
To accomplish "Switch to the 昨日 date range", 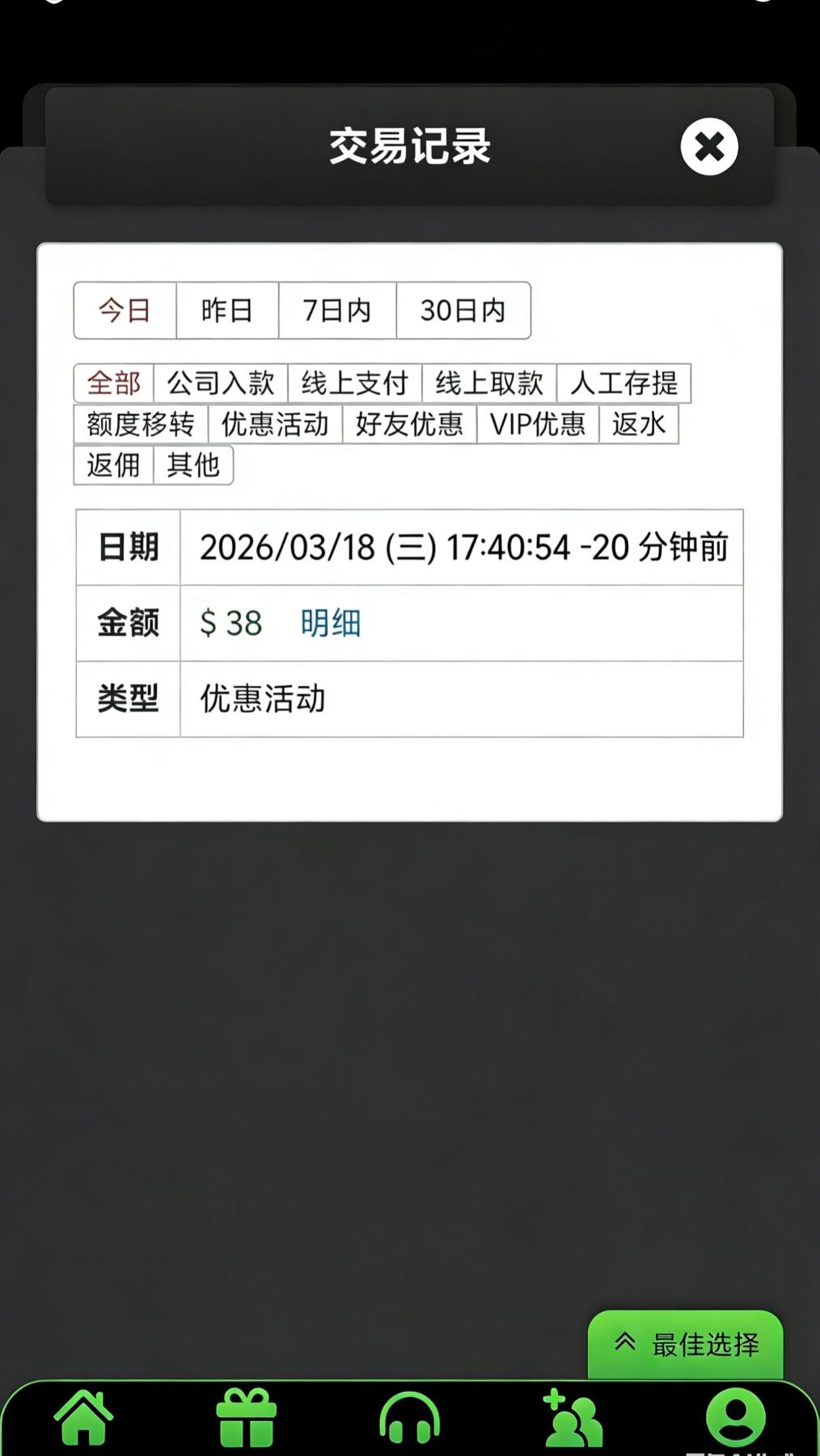I will (227, 310).
